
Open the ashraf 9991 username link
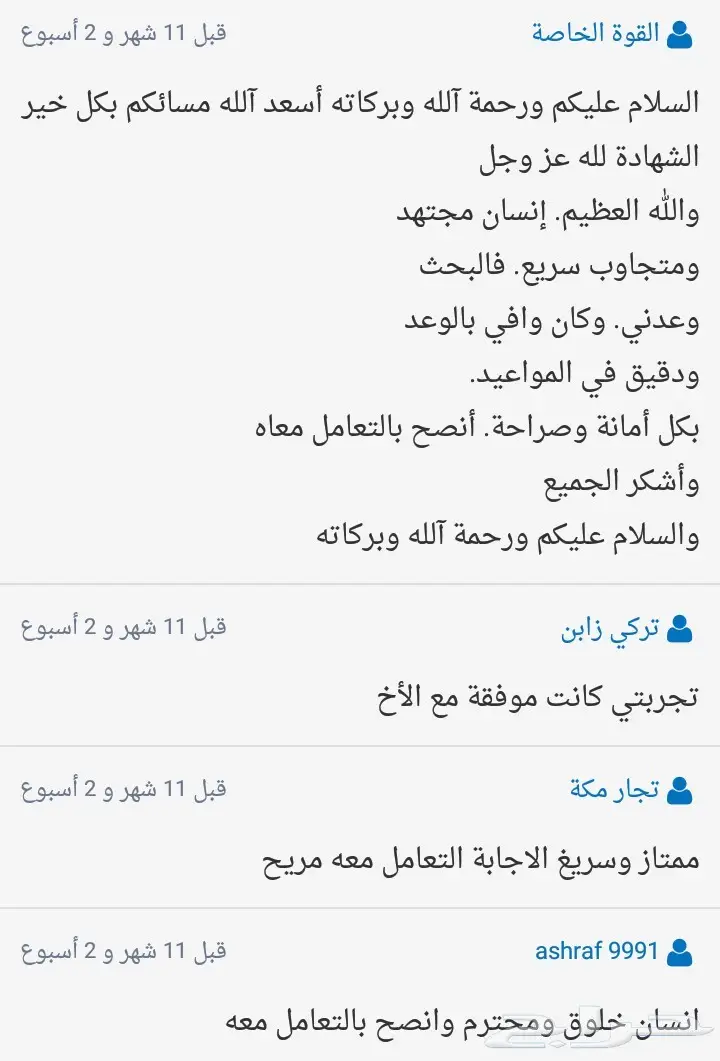tap(600, 953)
